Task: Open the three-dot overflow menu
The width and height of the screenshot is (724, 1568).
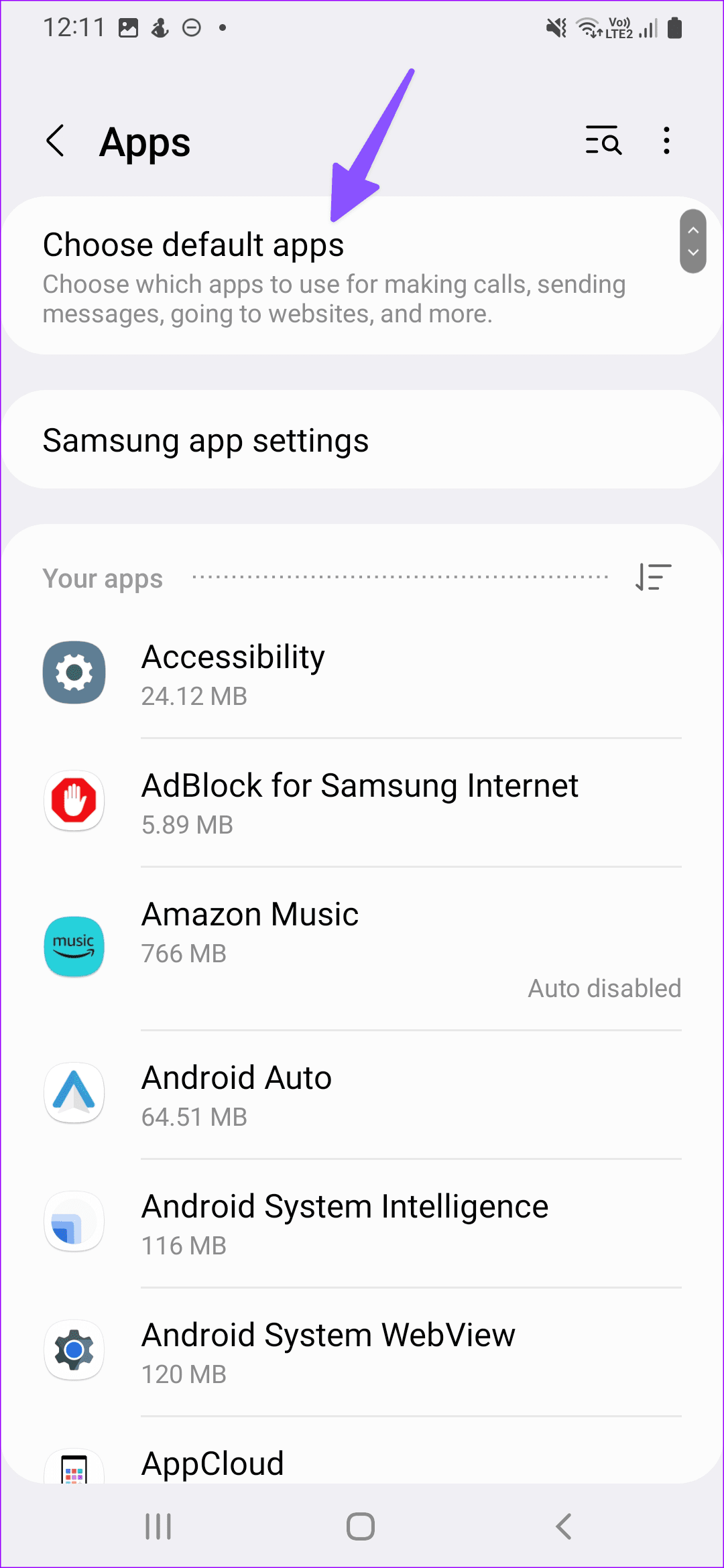Action: tap(666, 141)
